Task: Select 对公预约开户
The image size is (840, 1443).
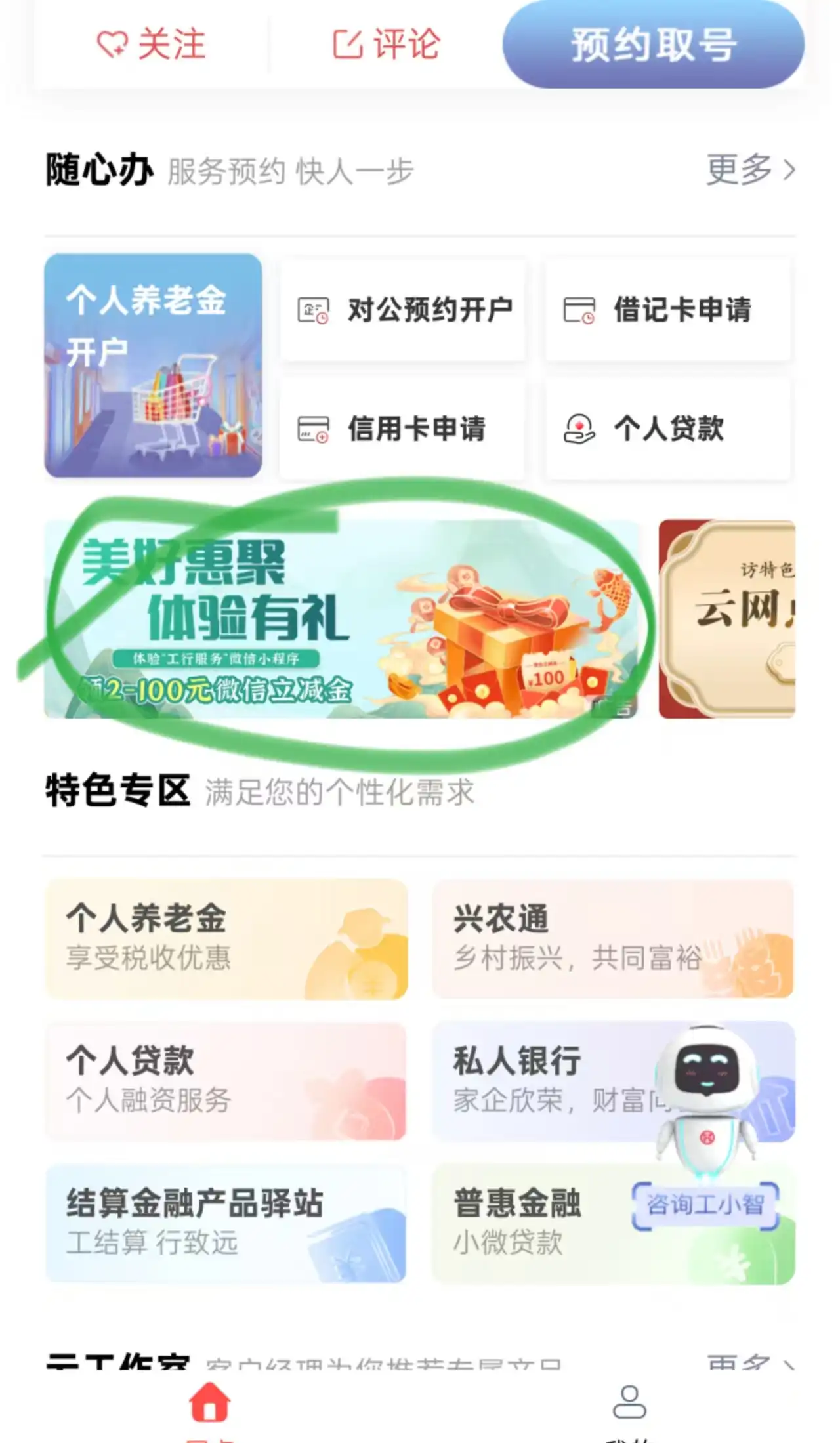Action: point(404,310)
